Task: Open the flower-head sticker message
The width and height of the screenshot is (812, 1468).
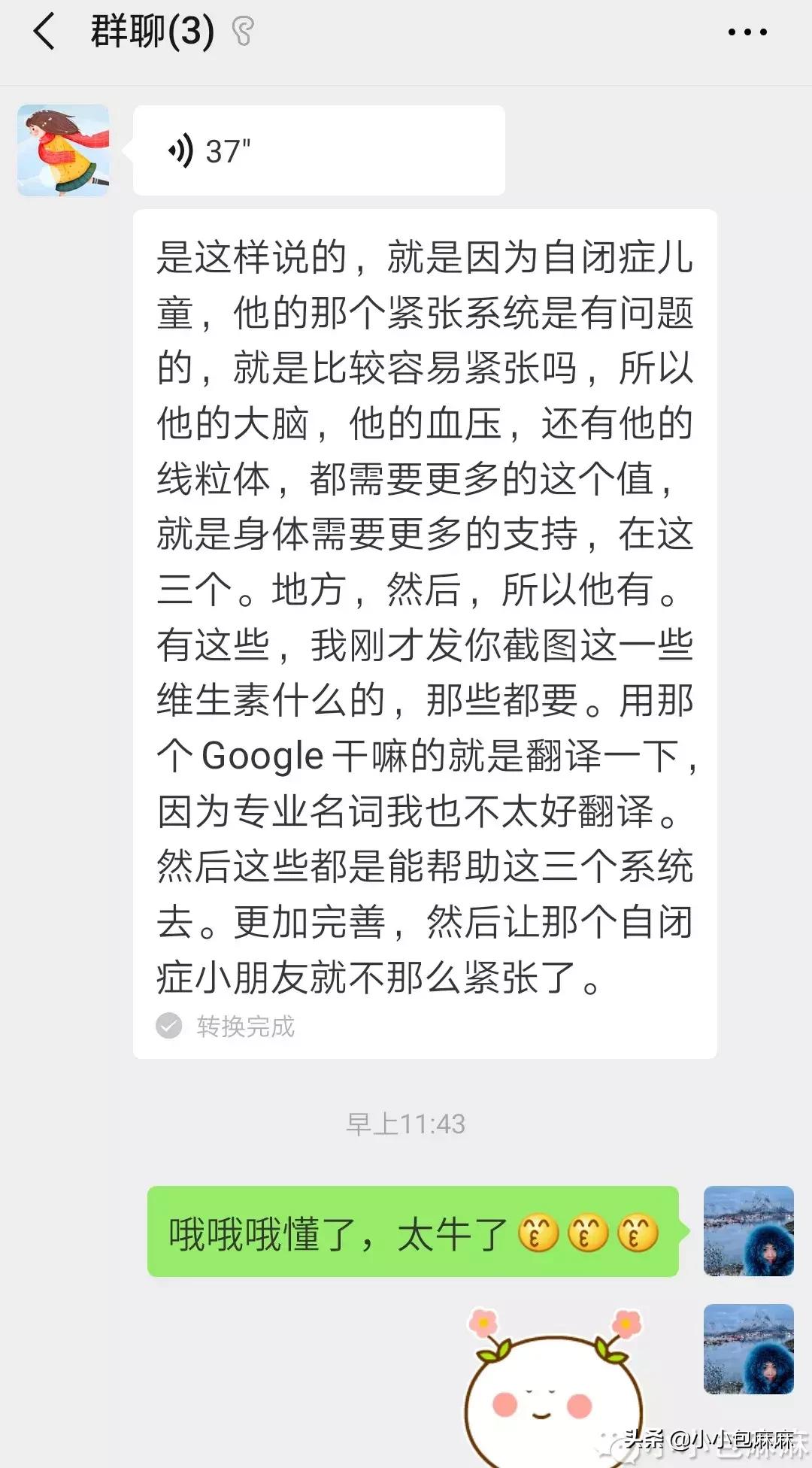Action: click(553, 1391)
